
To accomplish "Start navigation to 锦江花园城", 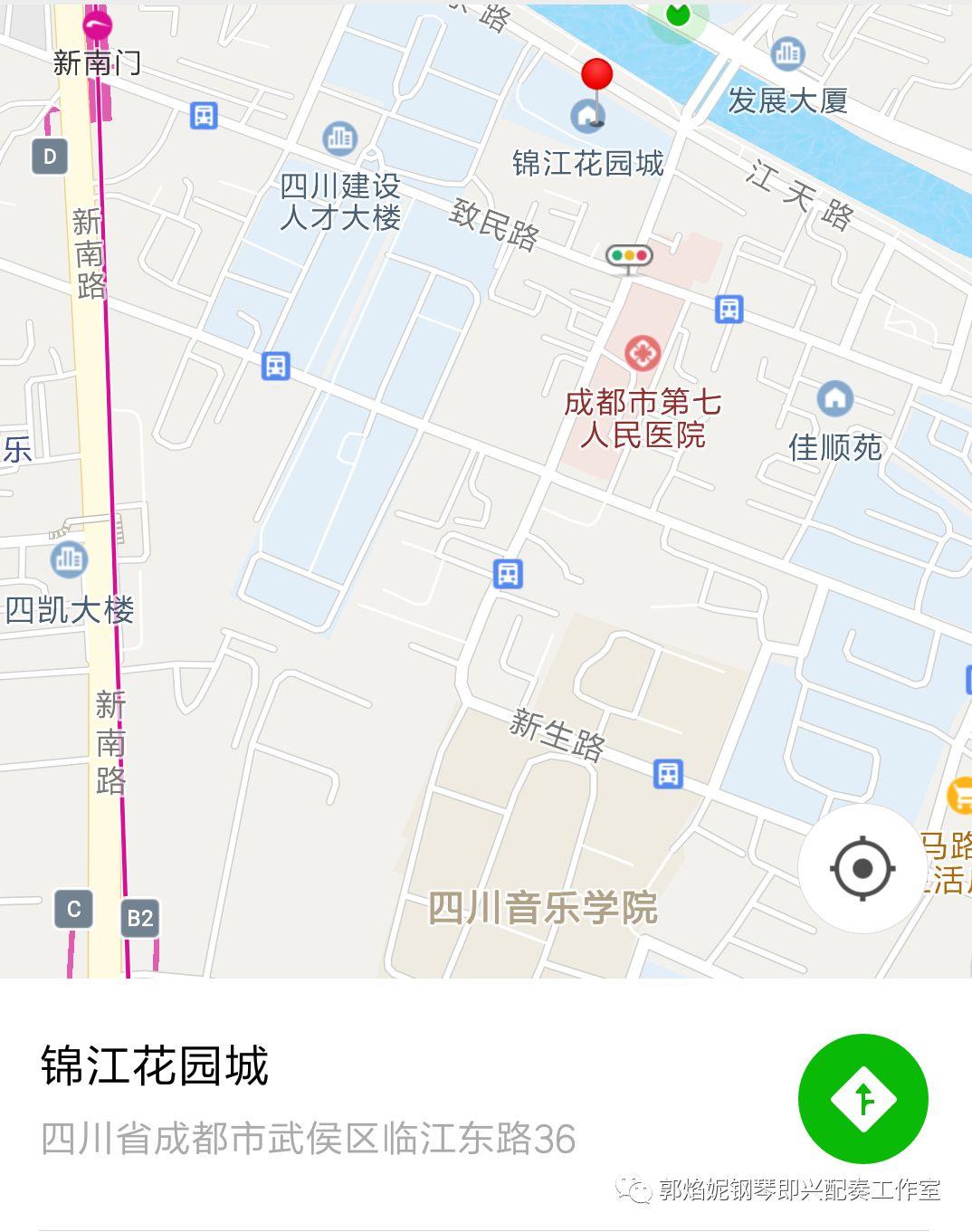I will point(862,1098).
